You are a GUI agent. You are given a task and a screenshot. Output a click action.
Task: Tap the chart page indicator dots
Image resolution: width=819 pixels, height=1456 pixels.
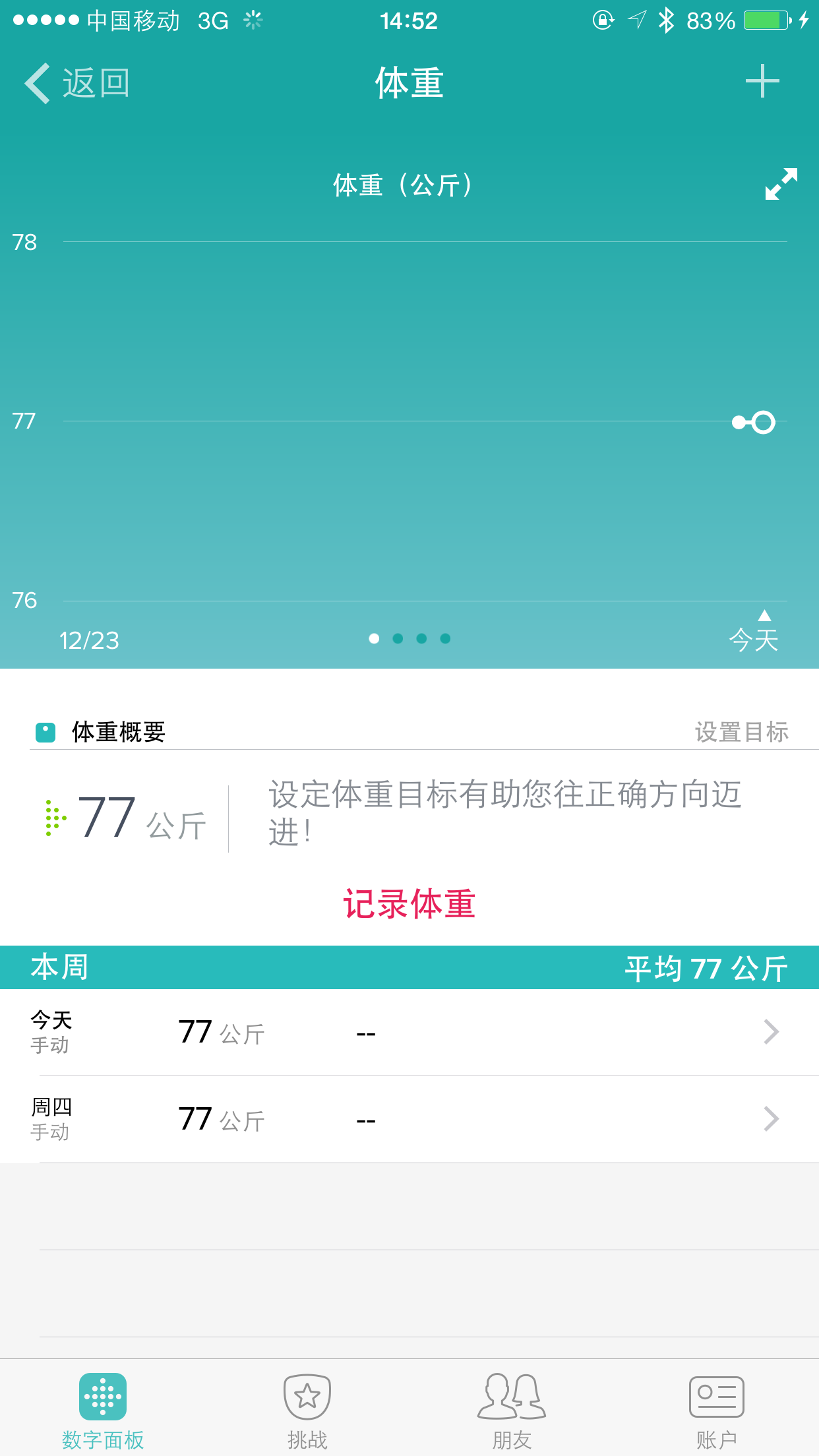(409, 638)
